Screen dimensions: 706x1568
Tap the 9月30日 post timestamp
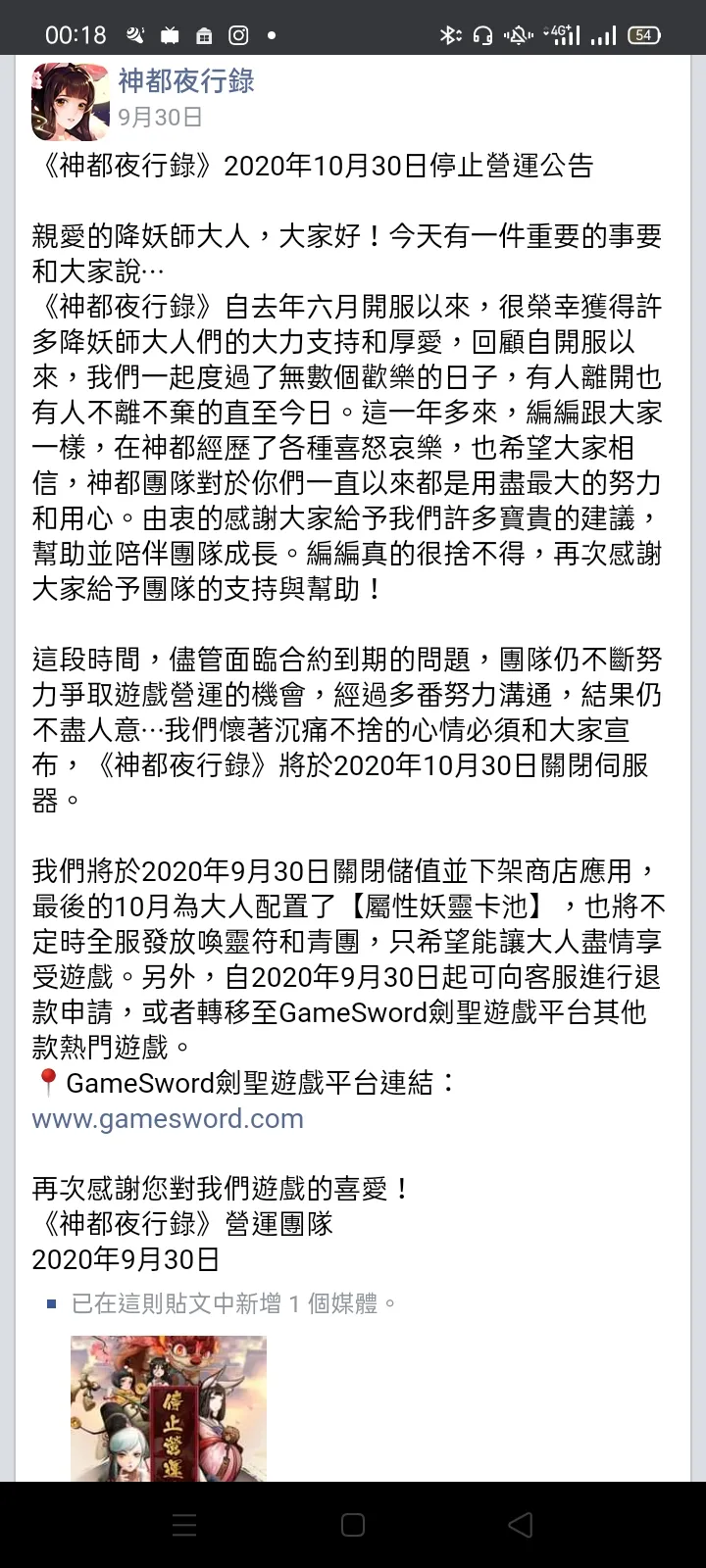tap(161, 118)
